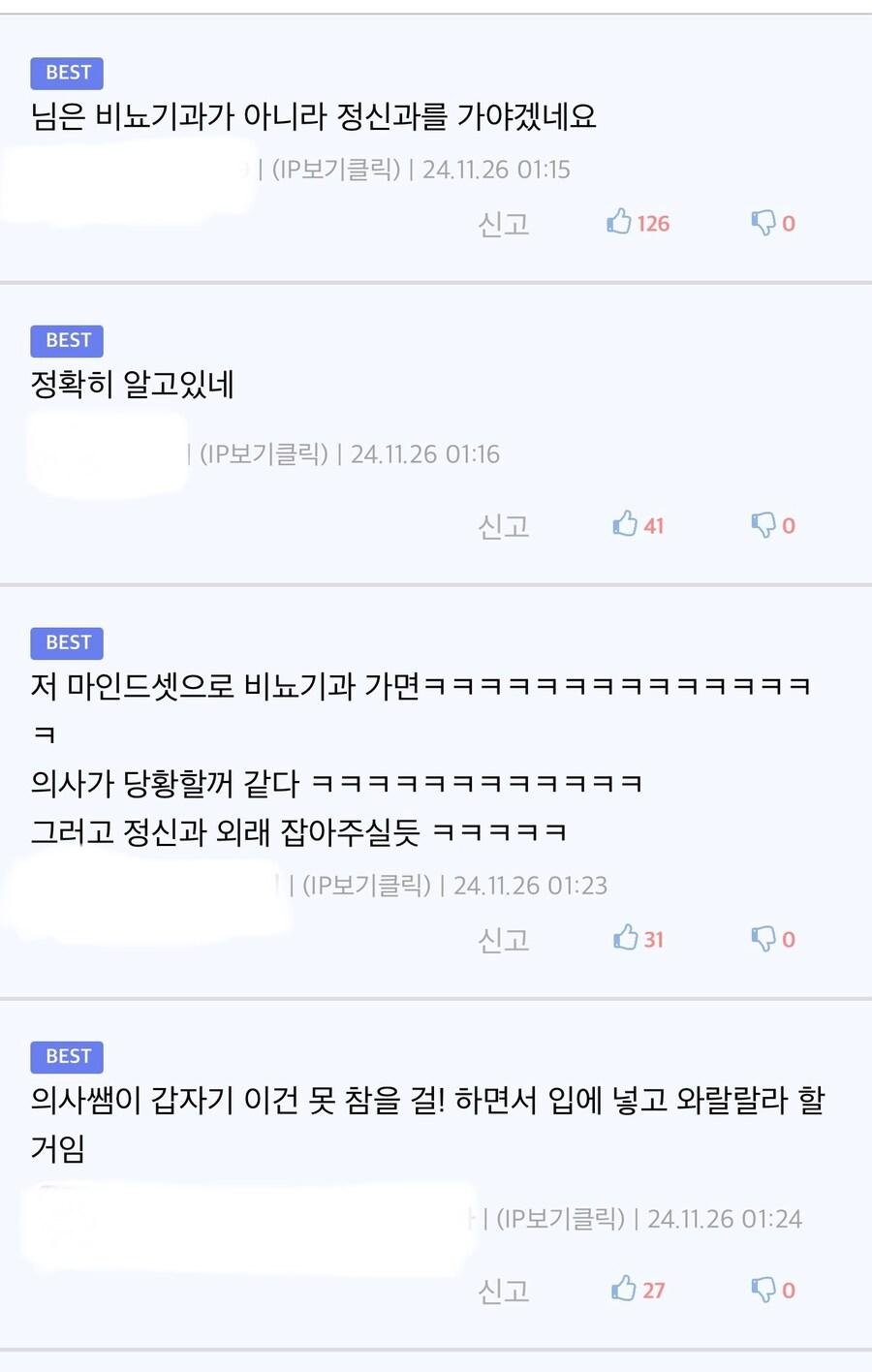Report the '의사쌤이 갑자기' comment
Image resolution: width=872 pixels, height=1372 pixels.
(504, 1292)
